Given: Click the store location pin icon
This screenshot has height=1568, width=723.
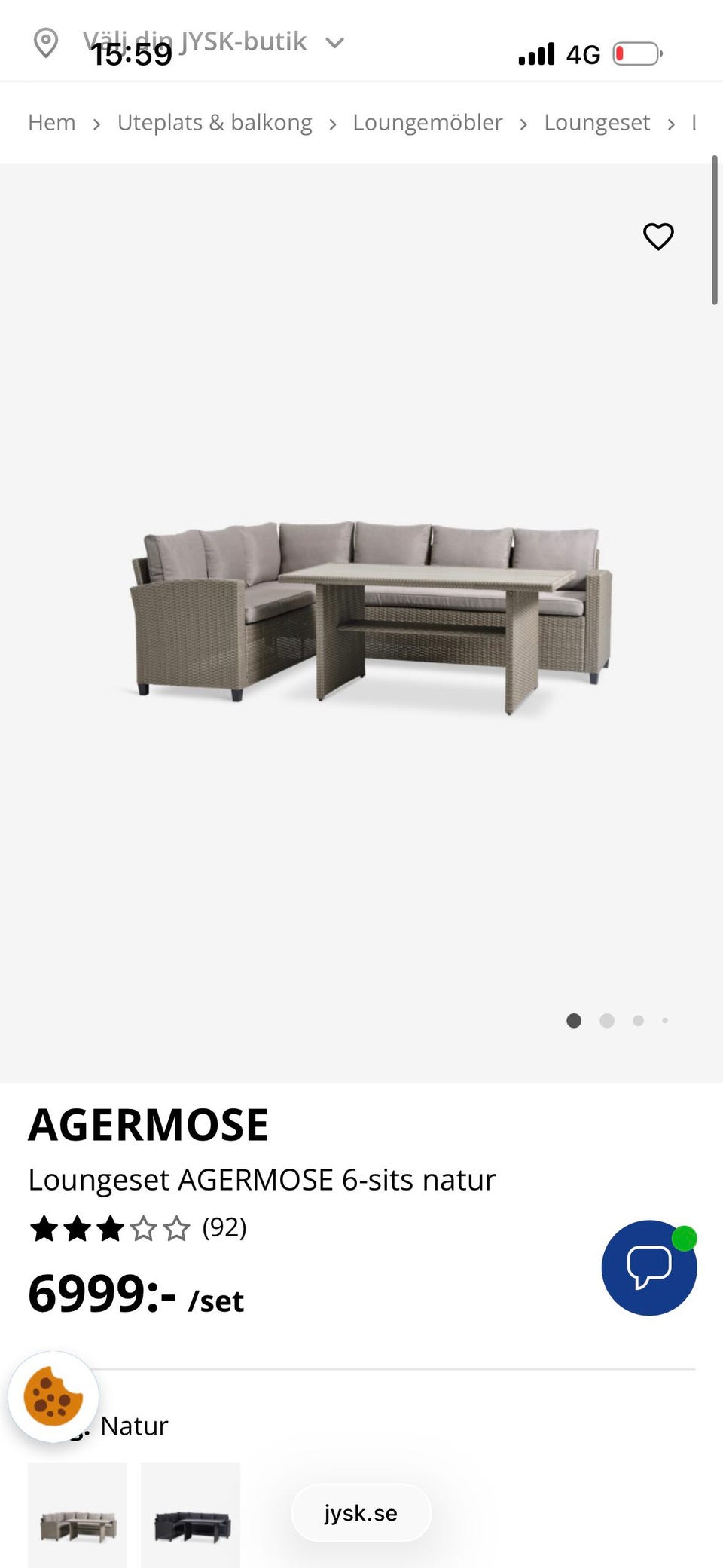Looking at the screenshot, I should [46, 42].
